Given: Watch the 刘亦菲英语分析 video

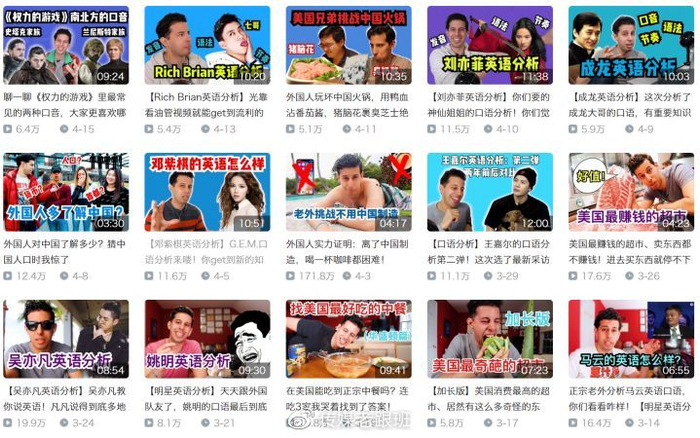Looking at the screenshot, I should coord(490,45).
